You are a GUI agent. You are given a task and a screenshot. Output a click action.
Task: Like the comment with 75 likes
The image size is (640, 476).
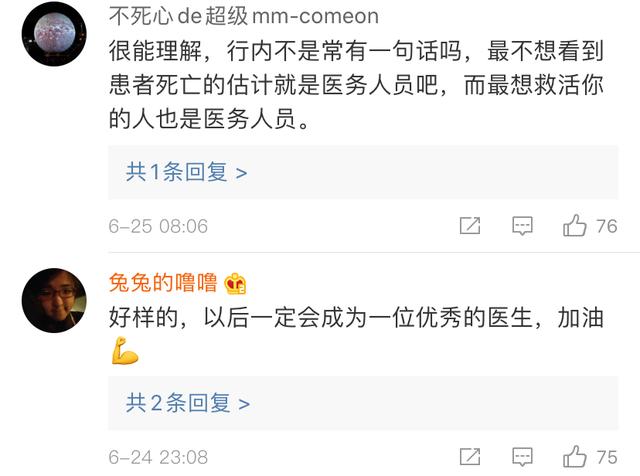coord(576,457)
